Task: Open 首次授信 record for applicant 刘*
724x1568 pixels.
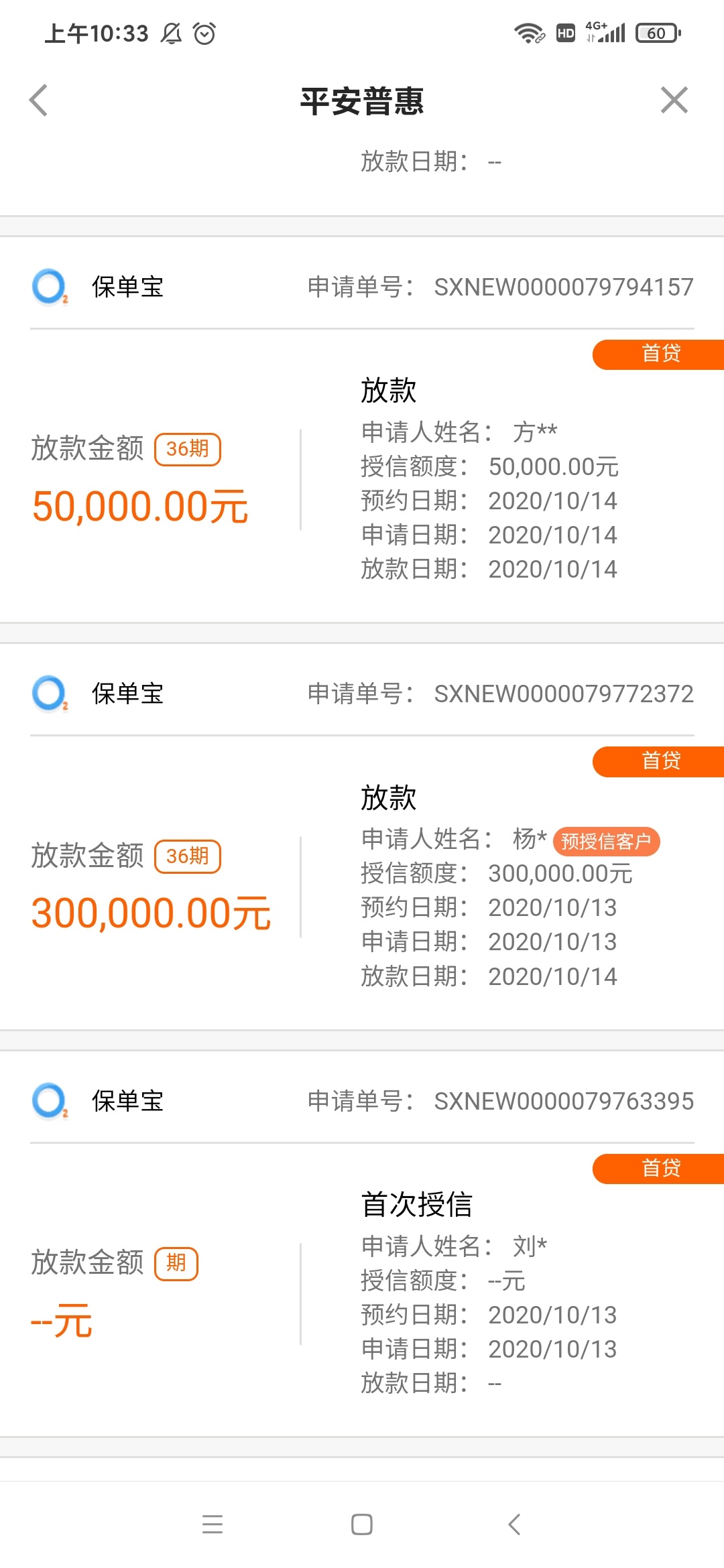Action: [x=362, y=1244]
